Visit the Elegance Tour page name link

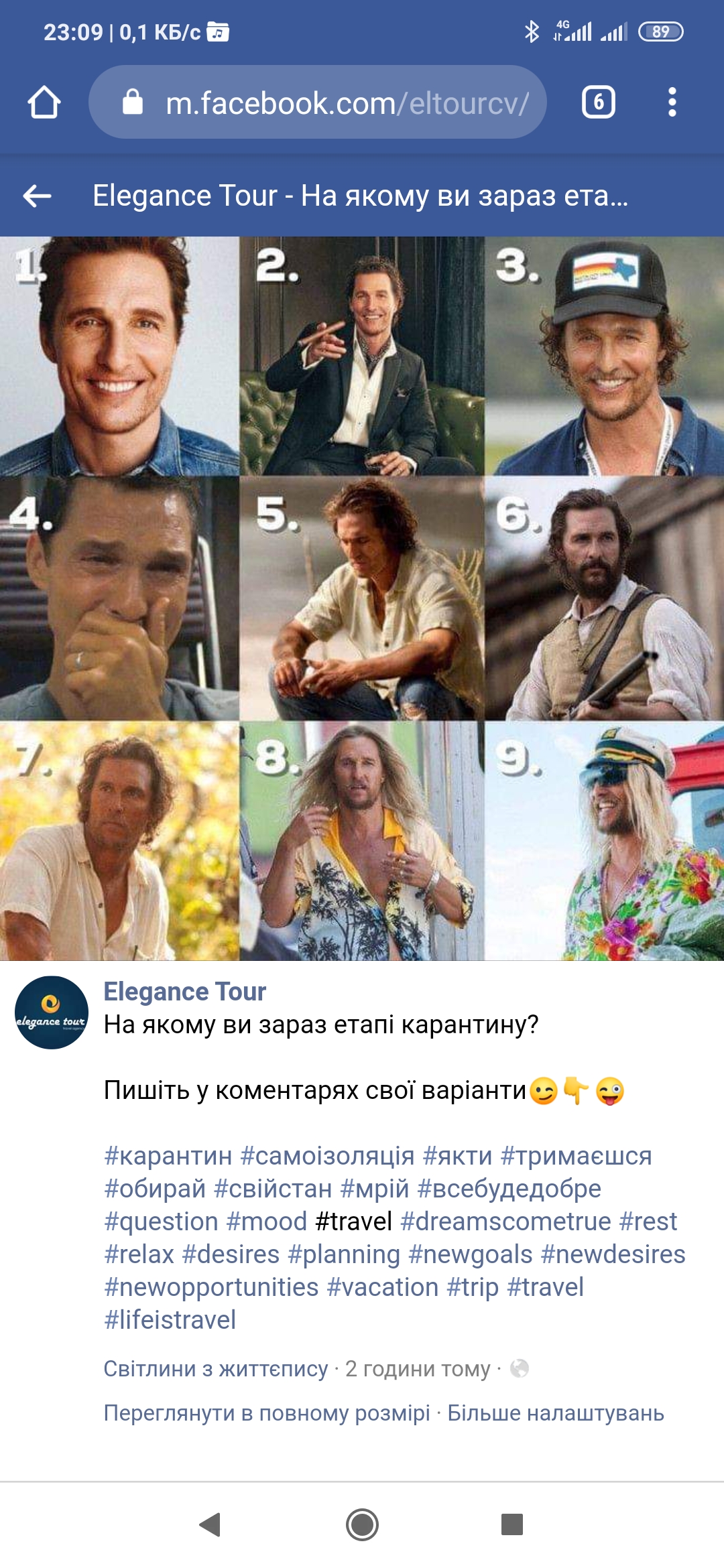[x=184, y=991]
